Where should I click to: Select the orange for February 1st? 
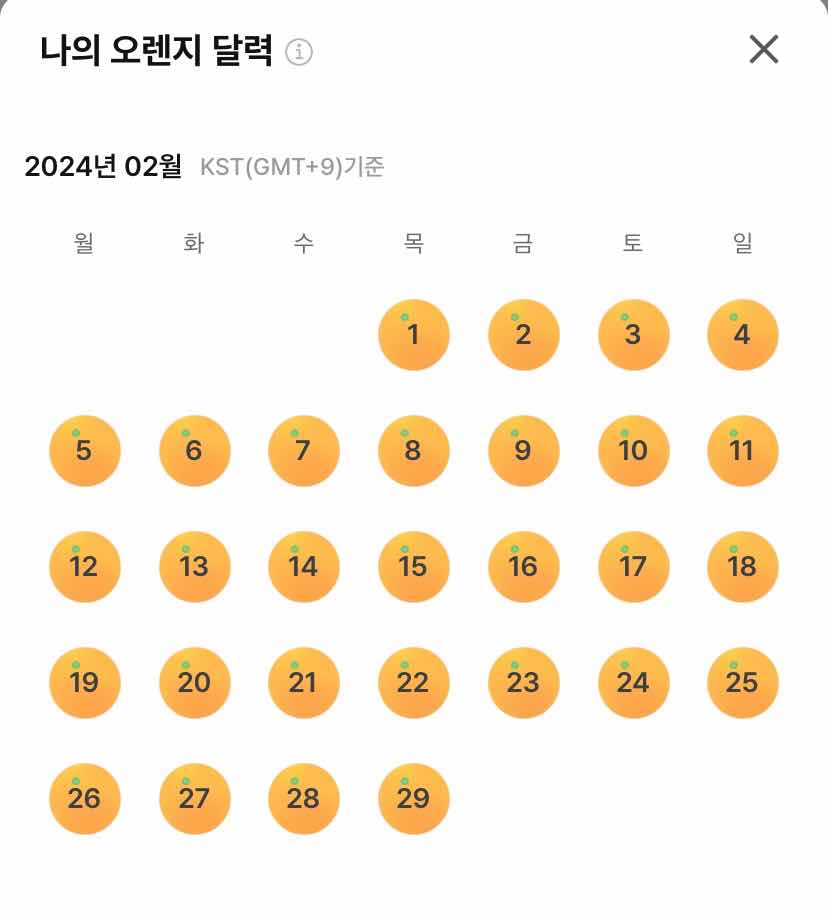(413, 335)
